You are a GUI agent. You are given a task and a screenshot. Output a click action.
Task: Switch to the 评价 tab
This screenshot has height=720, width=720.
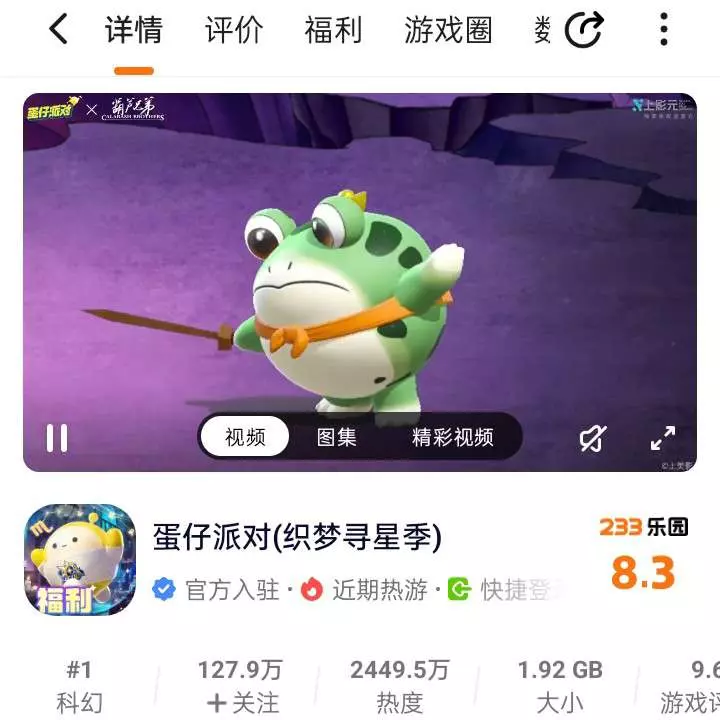click(234, 31)
